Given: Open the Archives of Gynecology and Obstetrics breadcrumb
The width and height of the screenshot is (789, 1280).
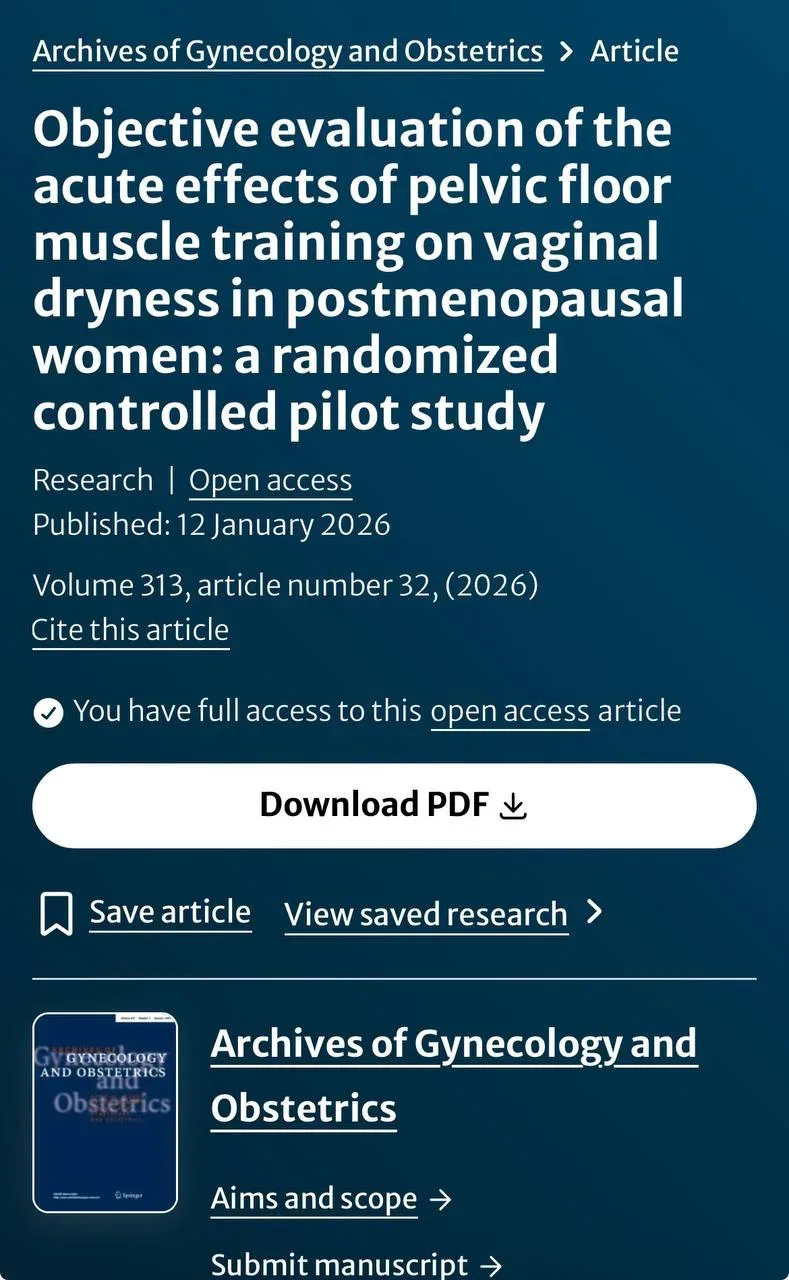Looking at the screenshot, I should (x=288, y=51).
